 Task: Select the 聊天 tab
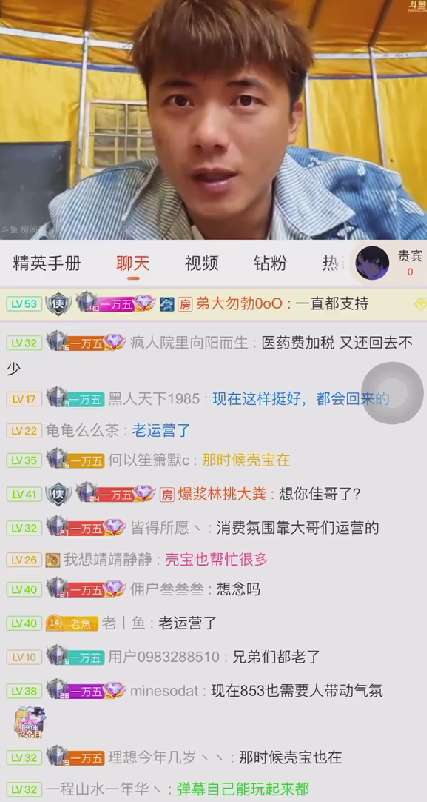tap(133, 263)
